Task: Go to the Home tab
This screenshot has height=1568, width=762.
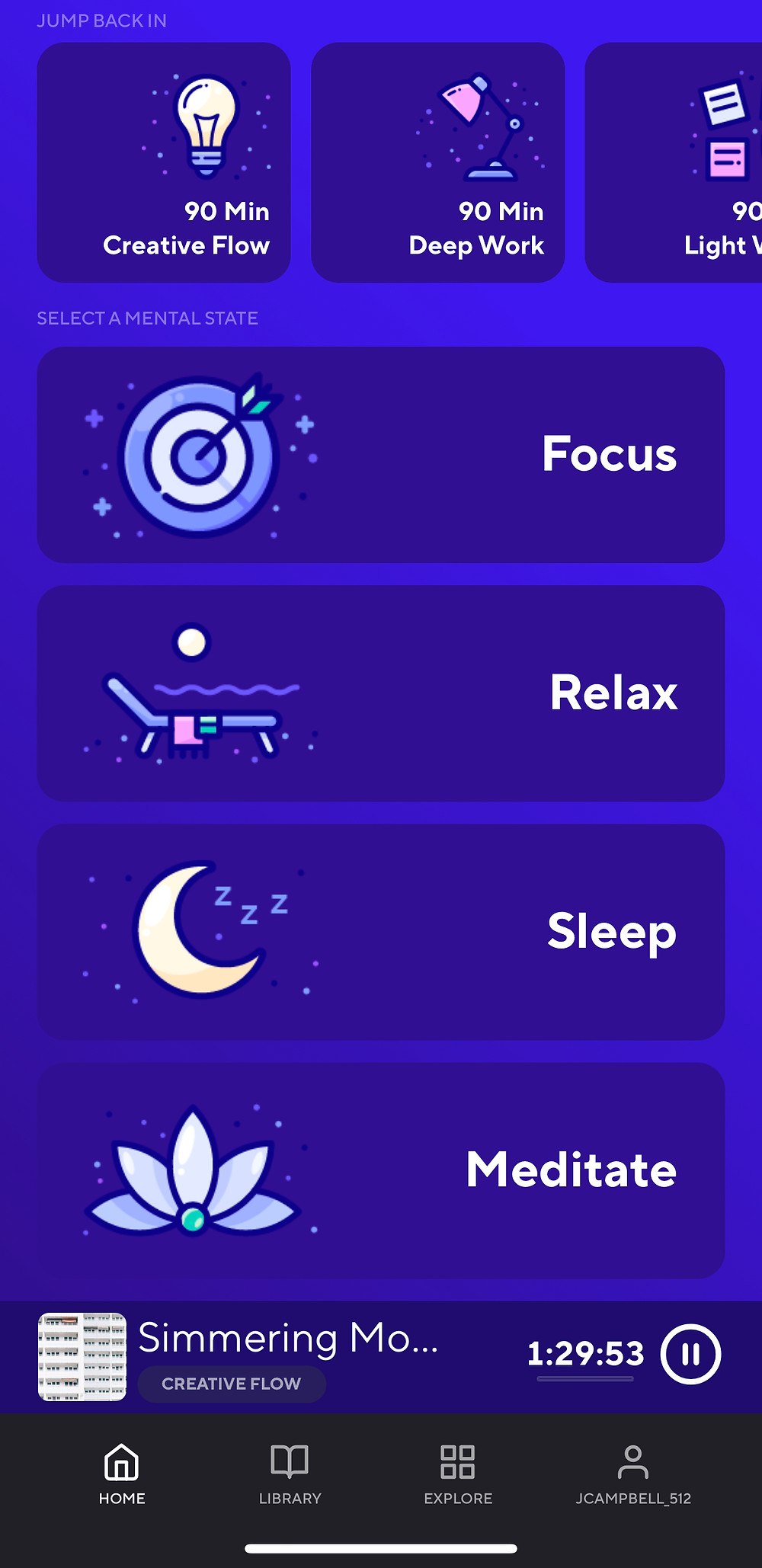Action: 122,1474
